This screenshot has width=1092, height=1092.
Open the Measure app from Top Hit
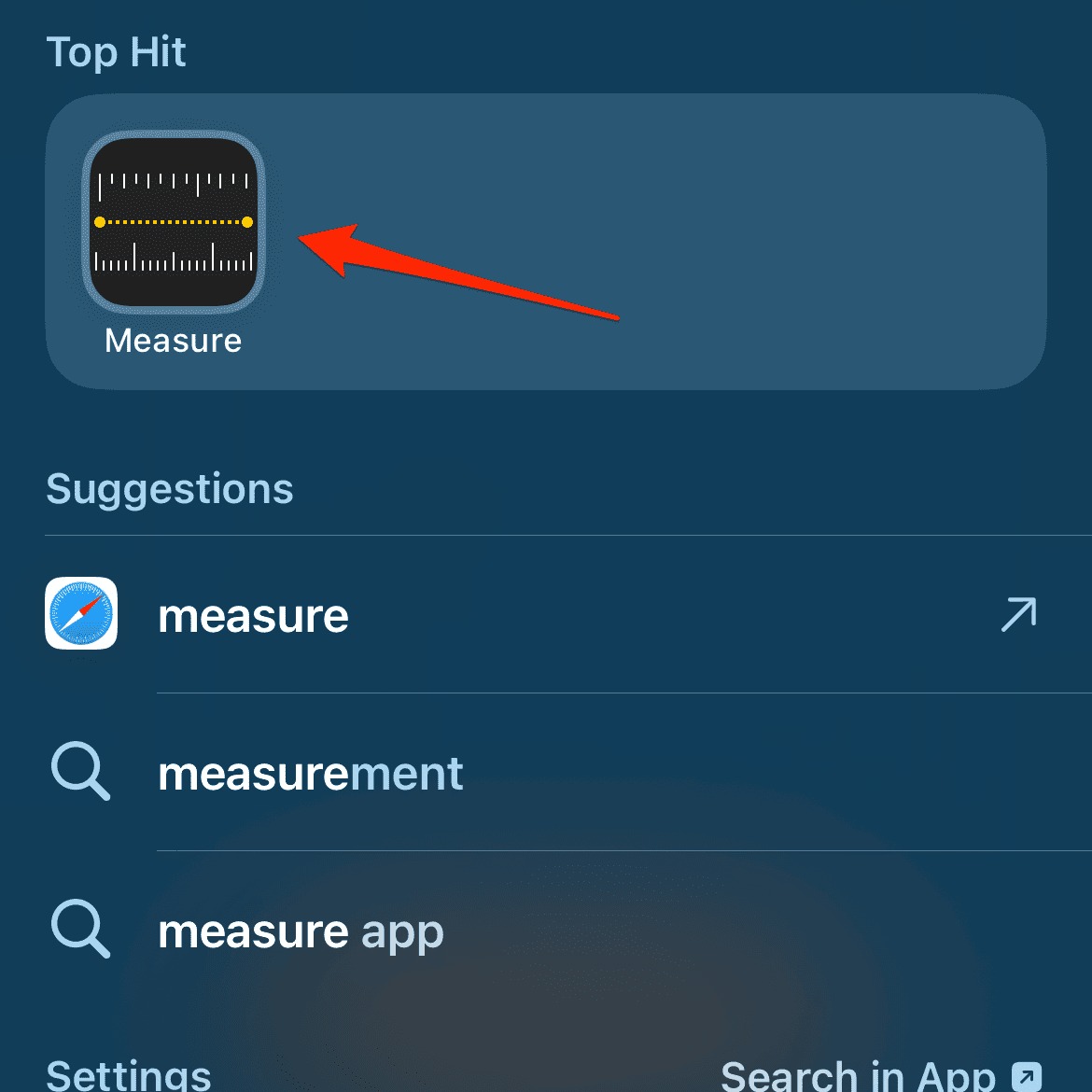[x=174, y=222]
